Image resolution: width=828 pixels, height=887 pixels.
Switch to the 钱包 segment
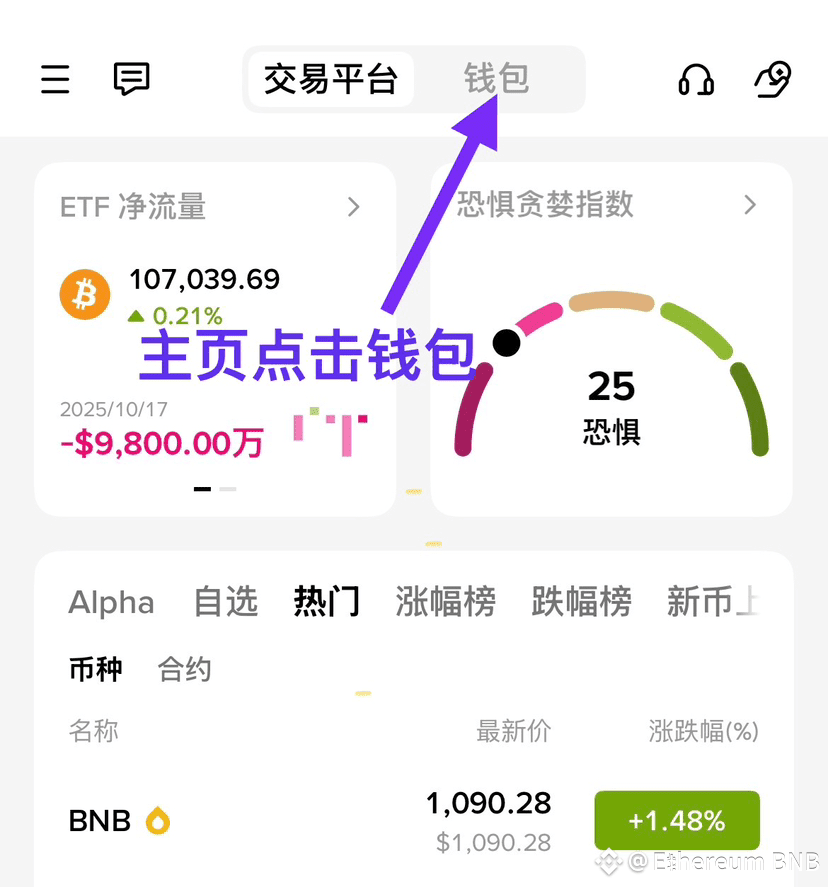(497, 79)
